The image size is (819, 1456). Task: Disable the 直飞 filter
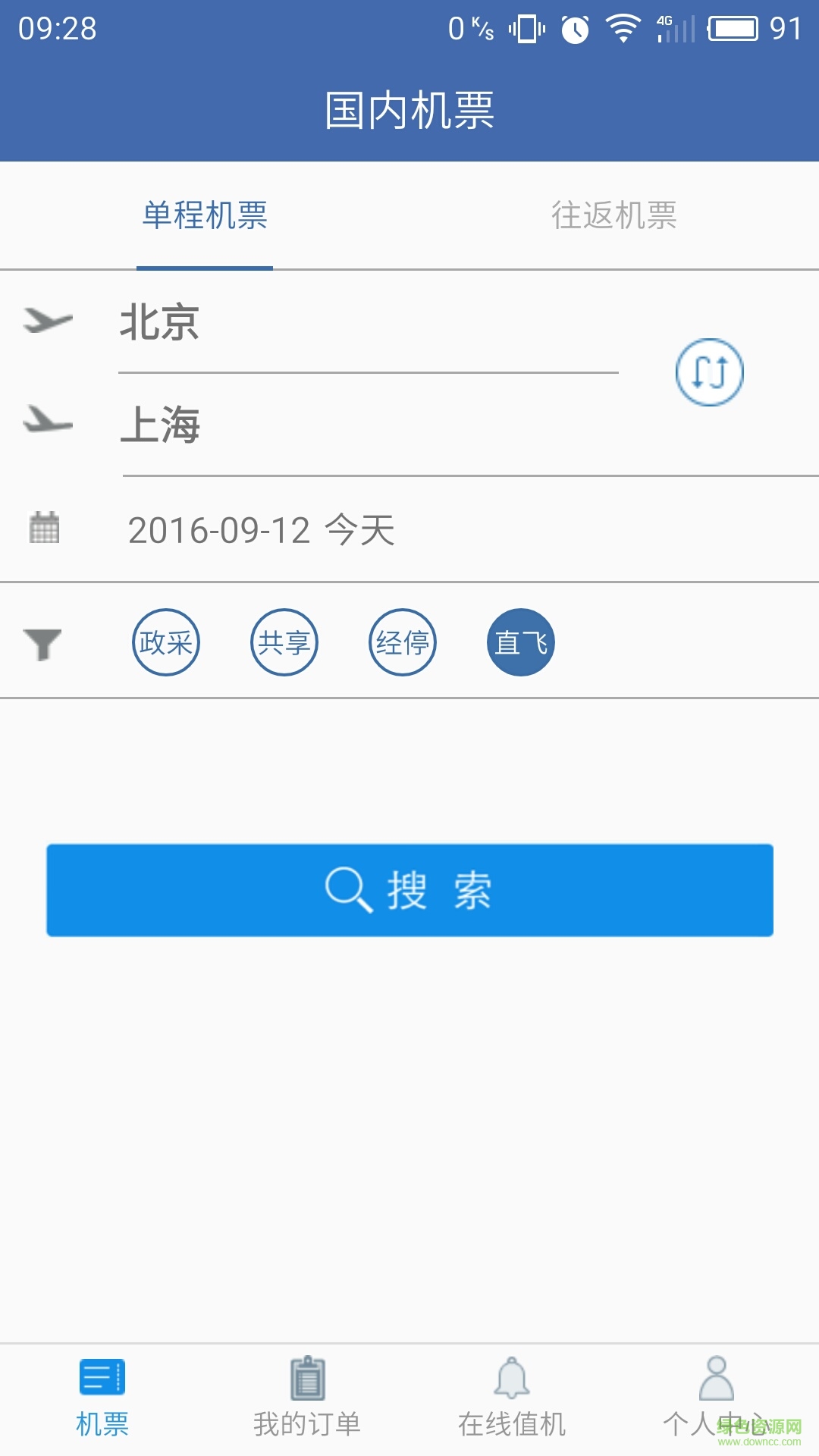pos(521,642)
